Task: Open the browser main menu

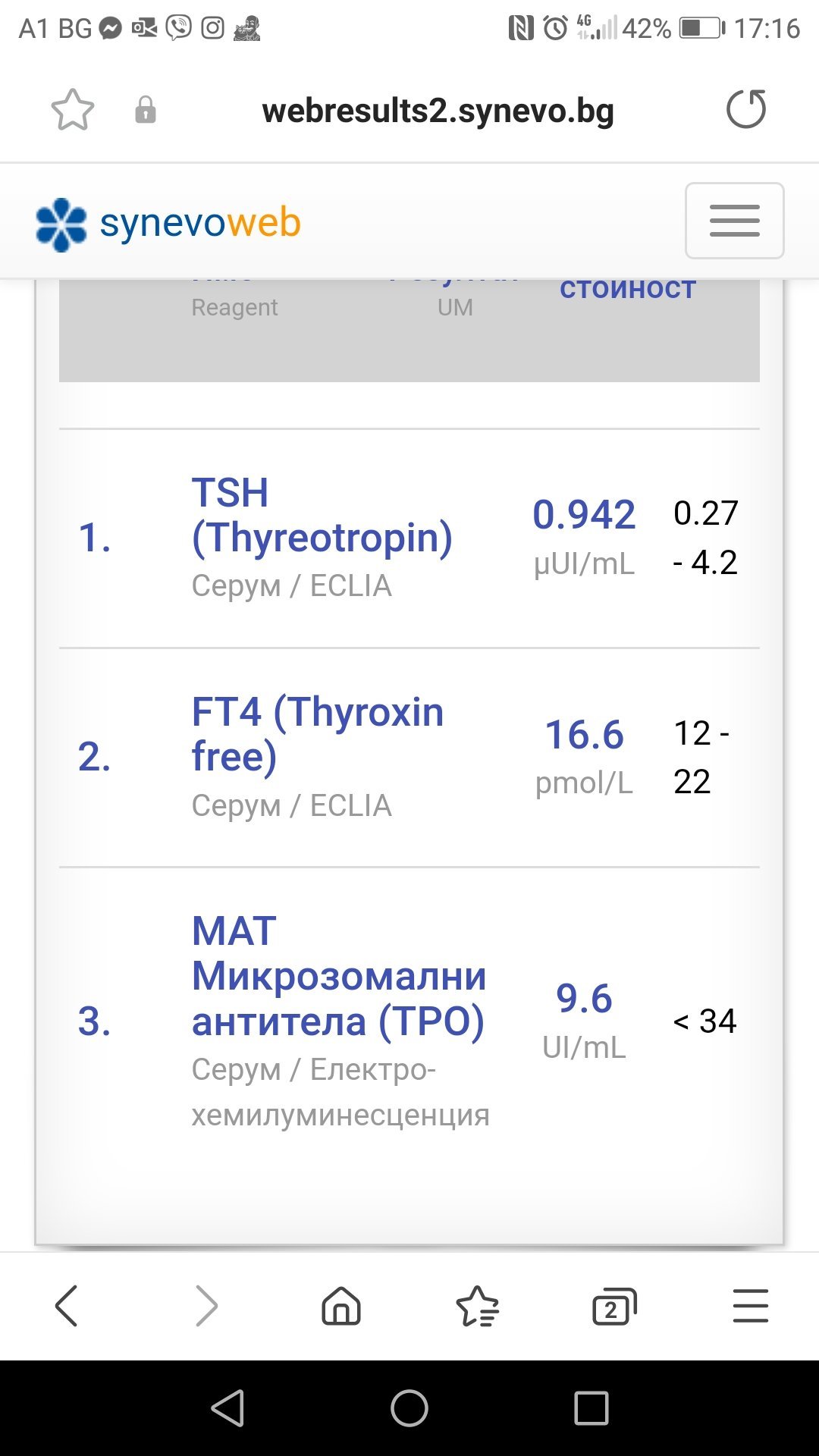Action: click(x=751, y=1306)
